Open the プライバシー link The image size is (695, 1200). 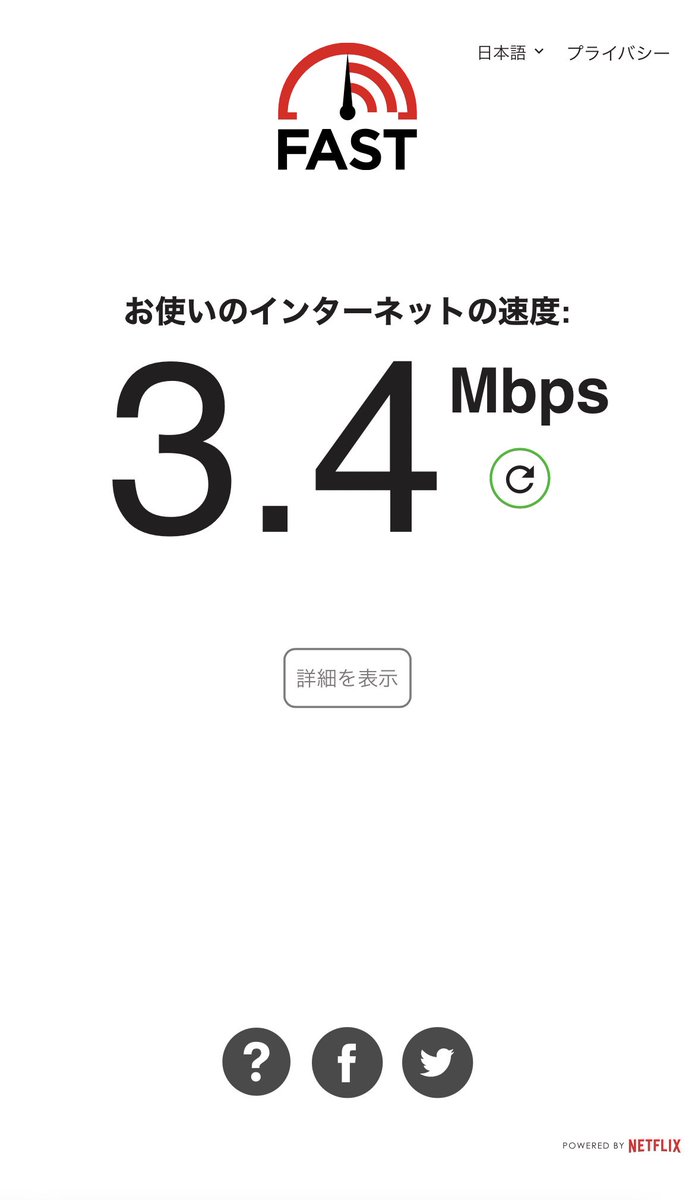pyautogui.click(x=618, y=53)
